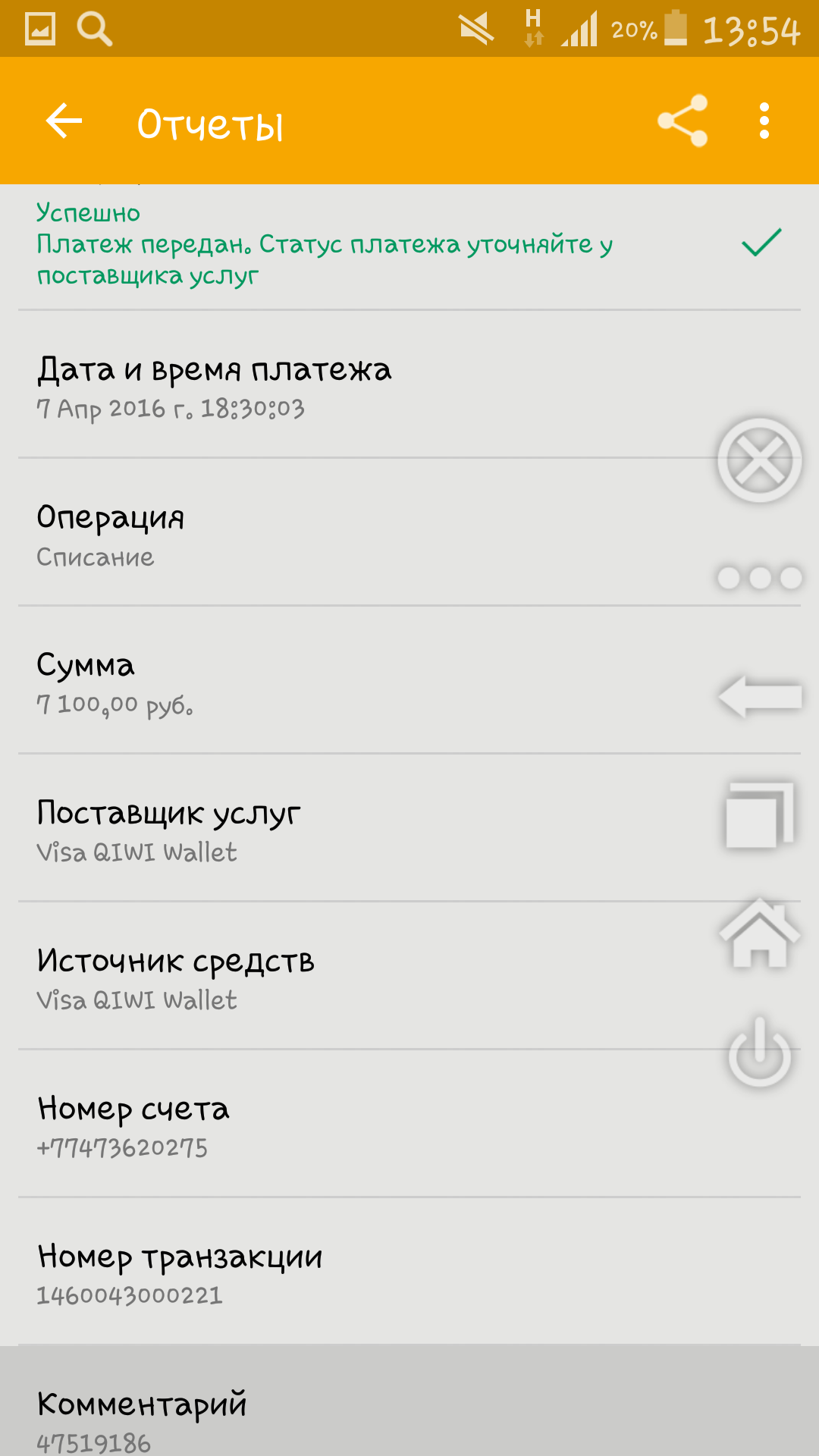
Task: Tap the floating home shortcut
Action: point(760,933)
